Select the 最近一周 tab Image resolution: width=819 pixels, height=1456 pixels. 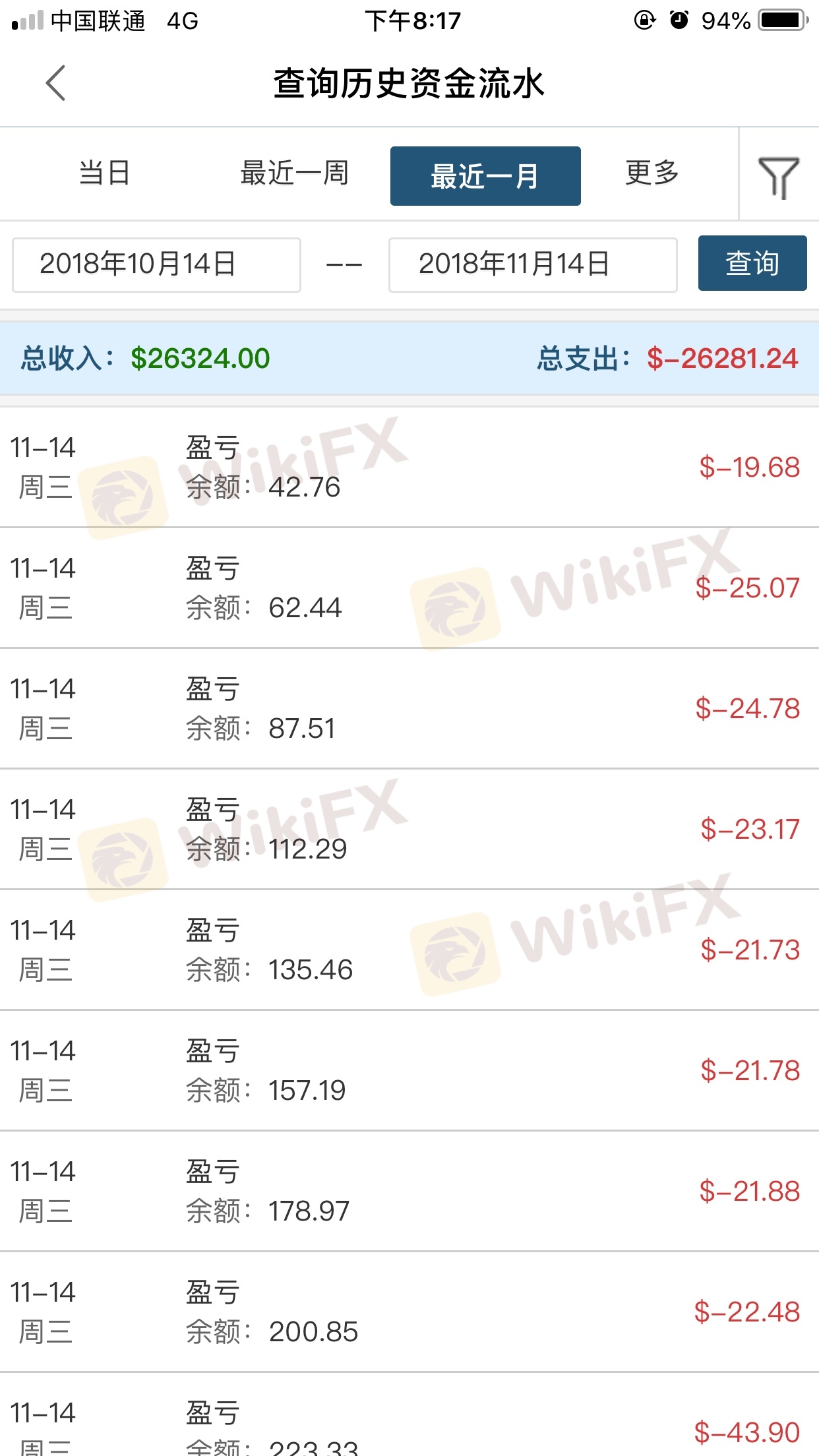[294, 174]
